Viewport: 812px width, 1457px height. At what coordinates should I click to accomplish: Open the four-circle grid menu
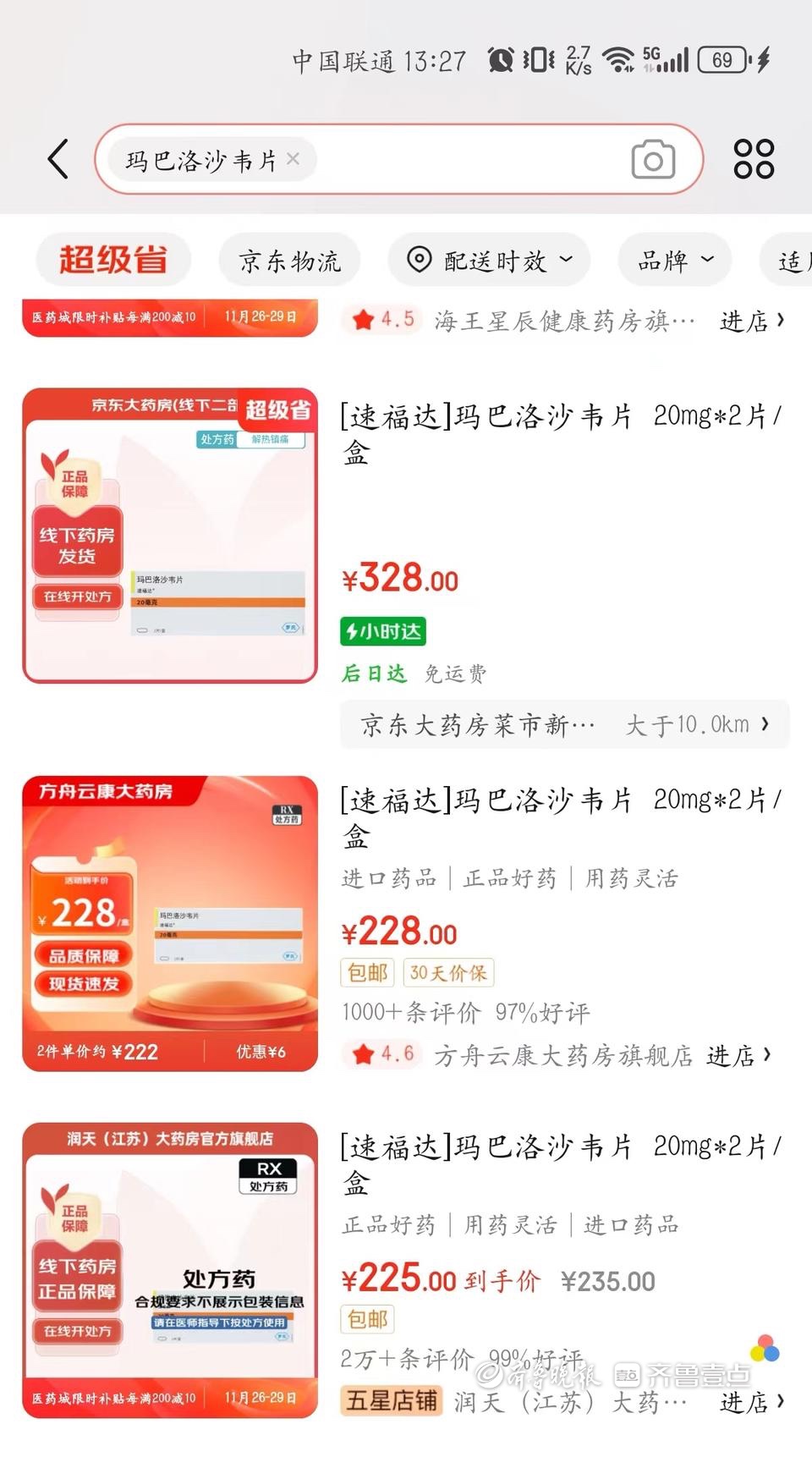point(754,159)
